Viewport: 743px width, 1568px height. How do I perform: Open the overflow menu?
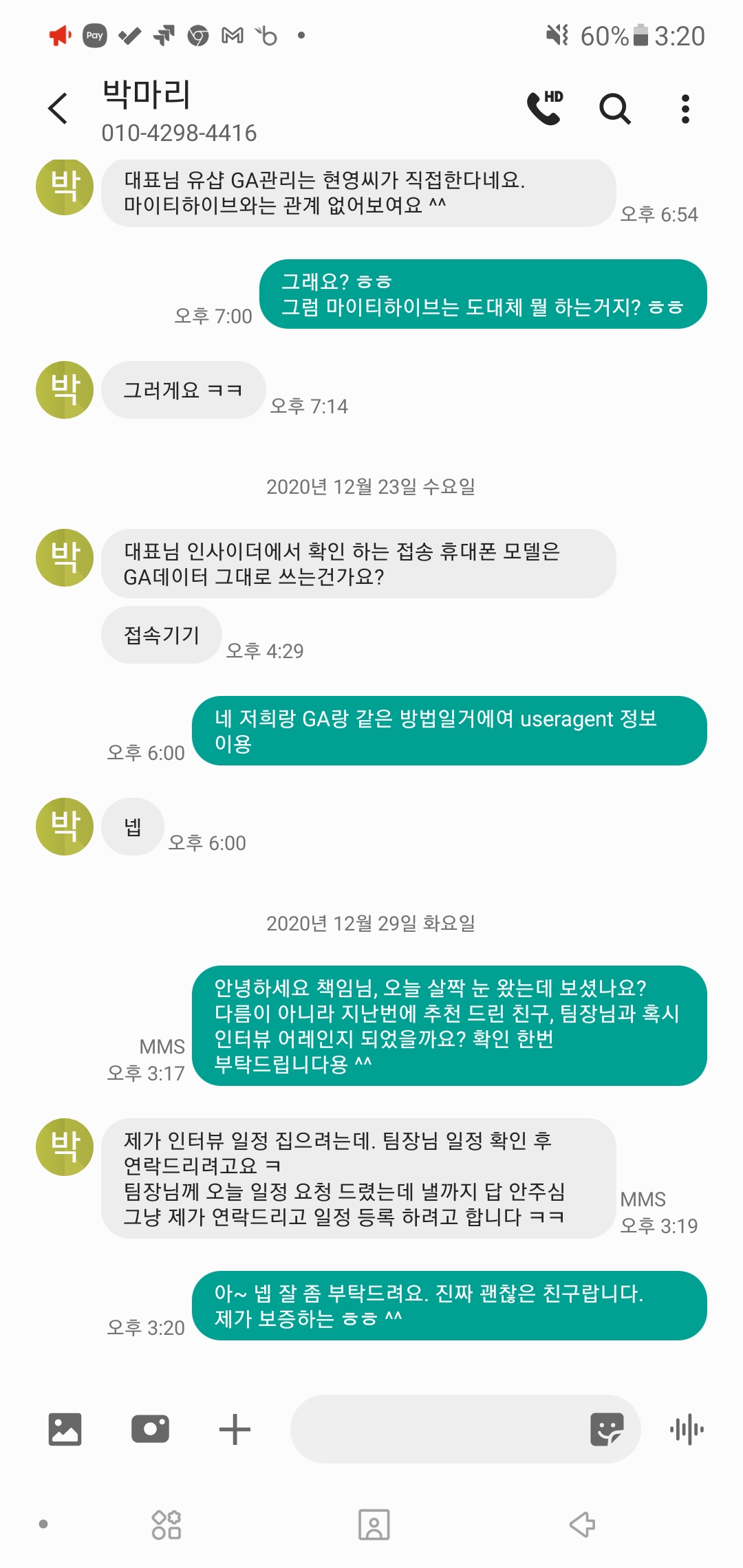(685, 109)
